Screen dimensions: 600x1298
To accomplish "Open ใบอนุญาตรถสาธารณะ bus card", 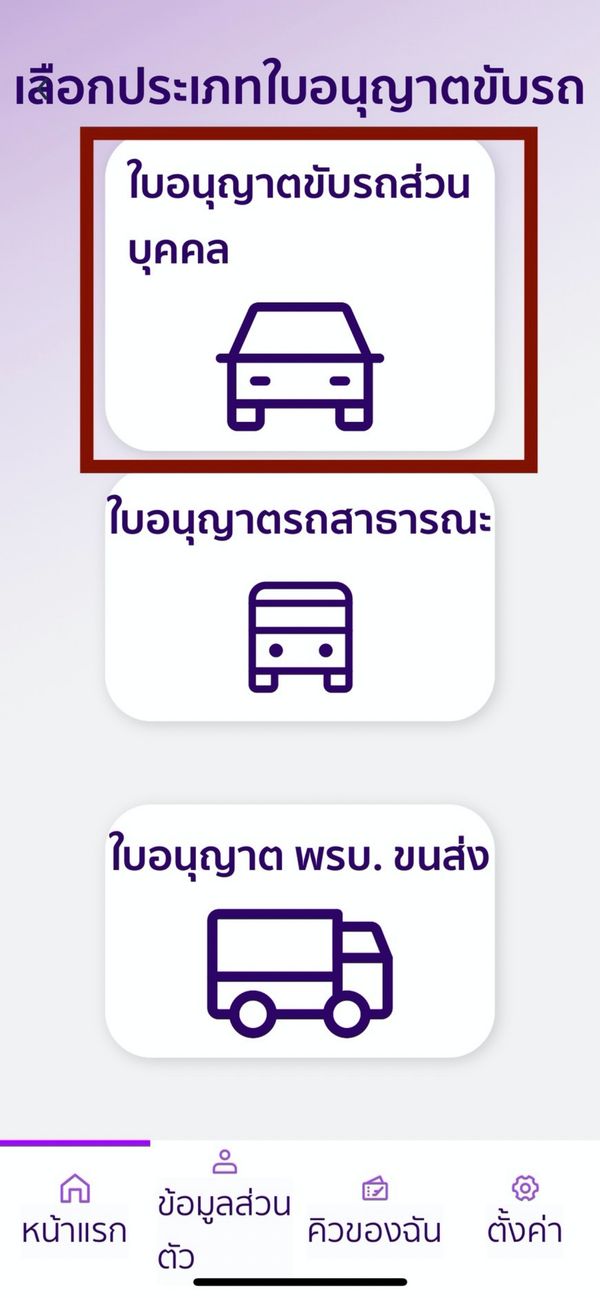I will pos(300,597).
